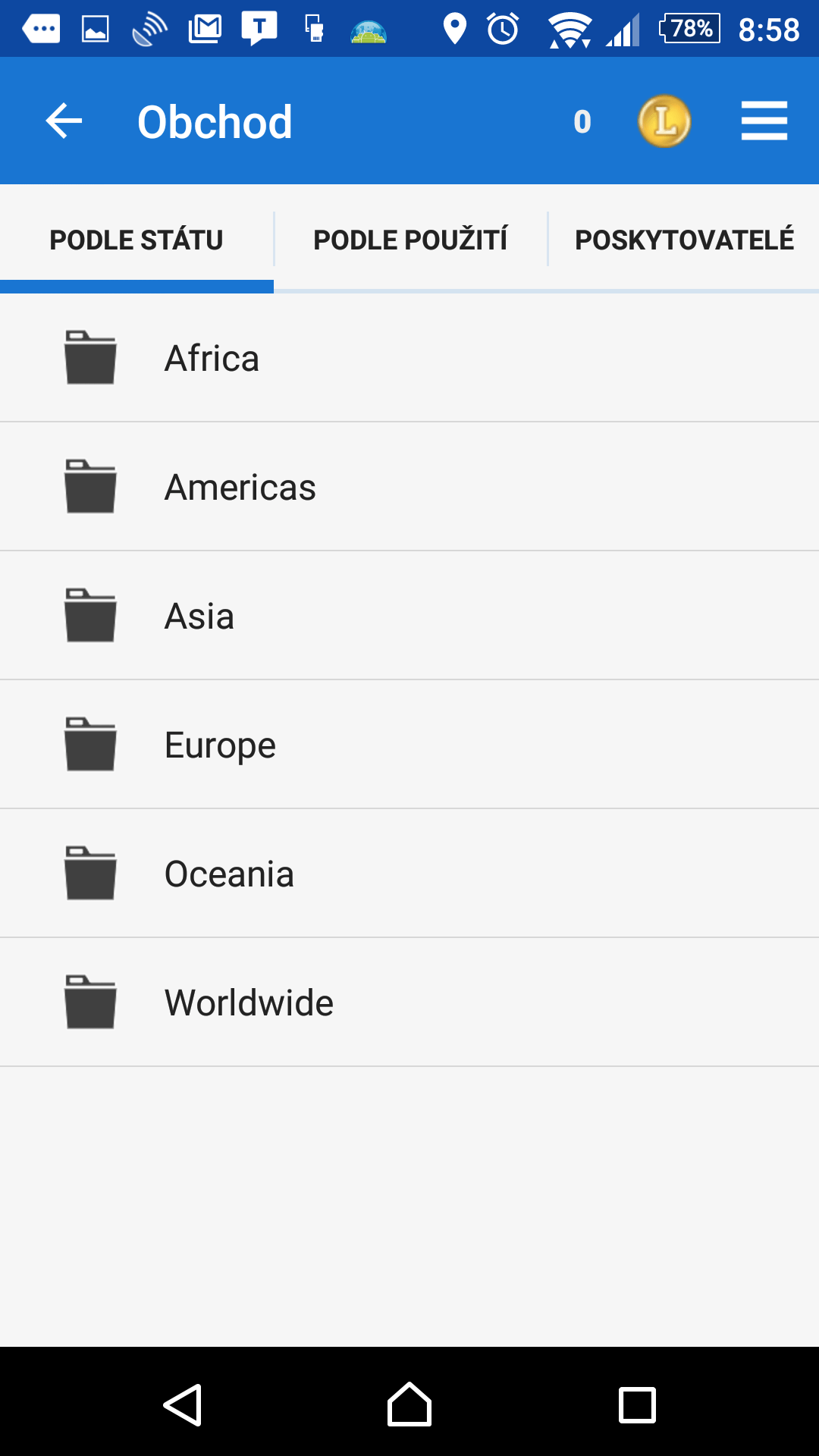
Task: Open the Worldwide folder
Action: pos(409,1003)
